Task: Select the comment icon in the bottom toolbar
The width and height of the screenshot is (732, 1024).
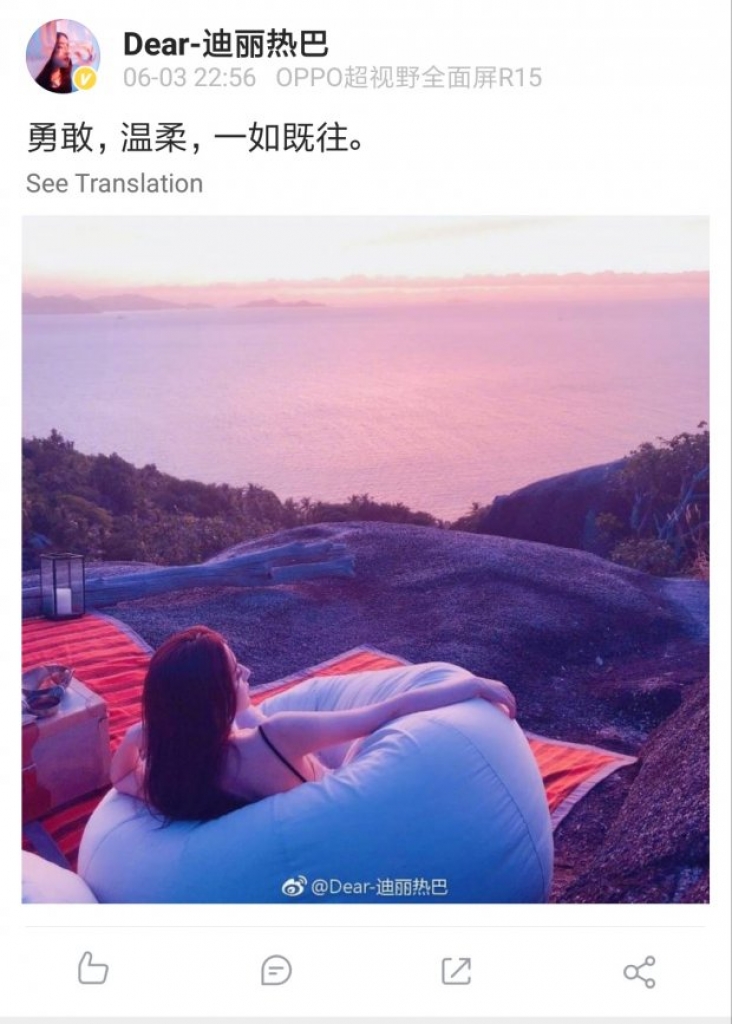Action: (277, 968)
